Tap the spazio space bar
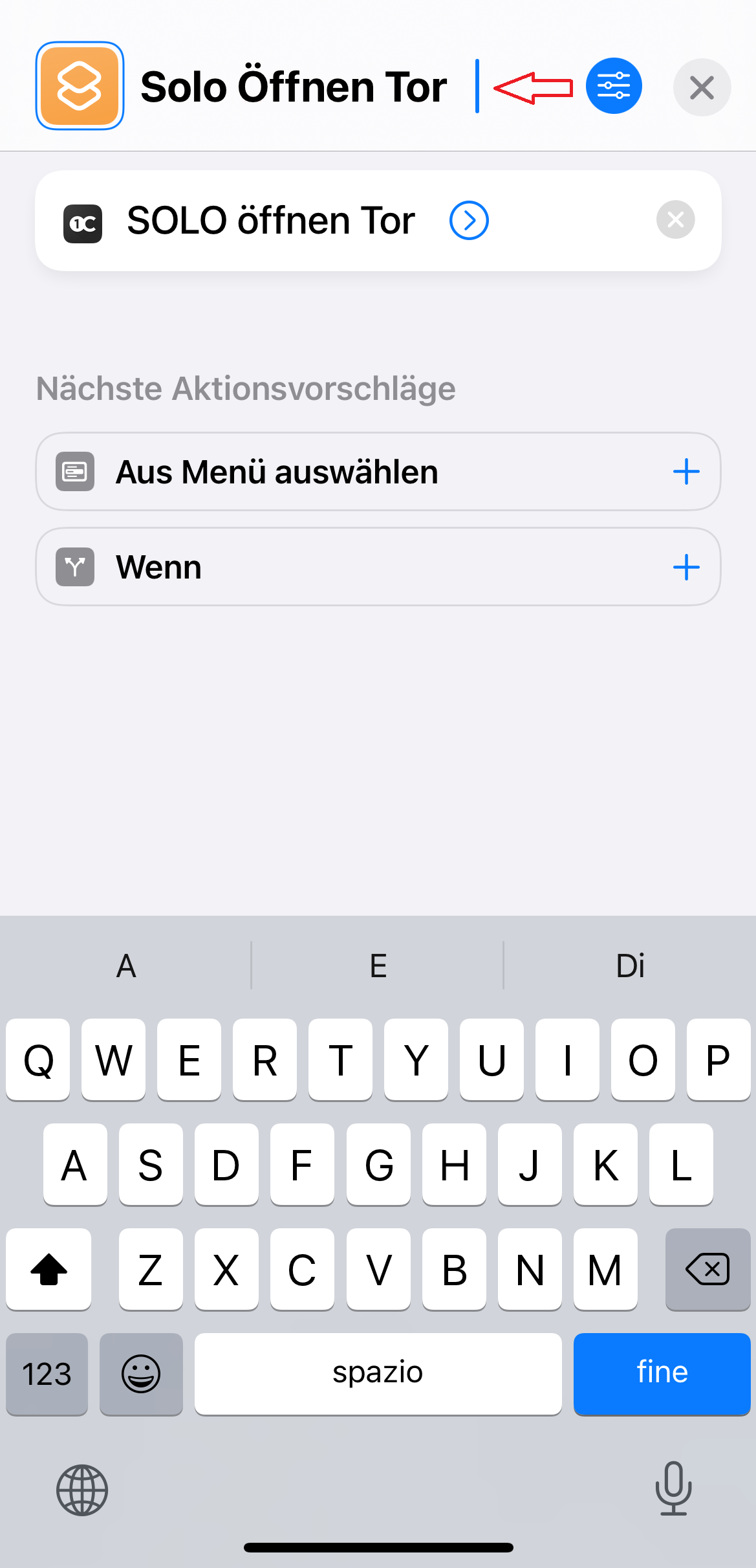The height and width of the screenshot is (1568, 756). click(x=378, y=1373)
